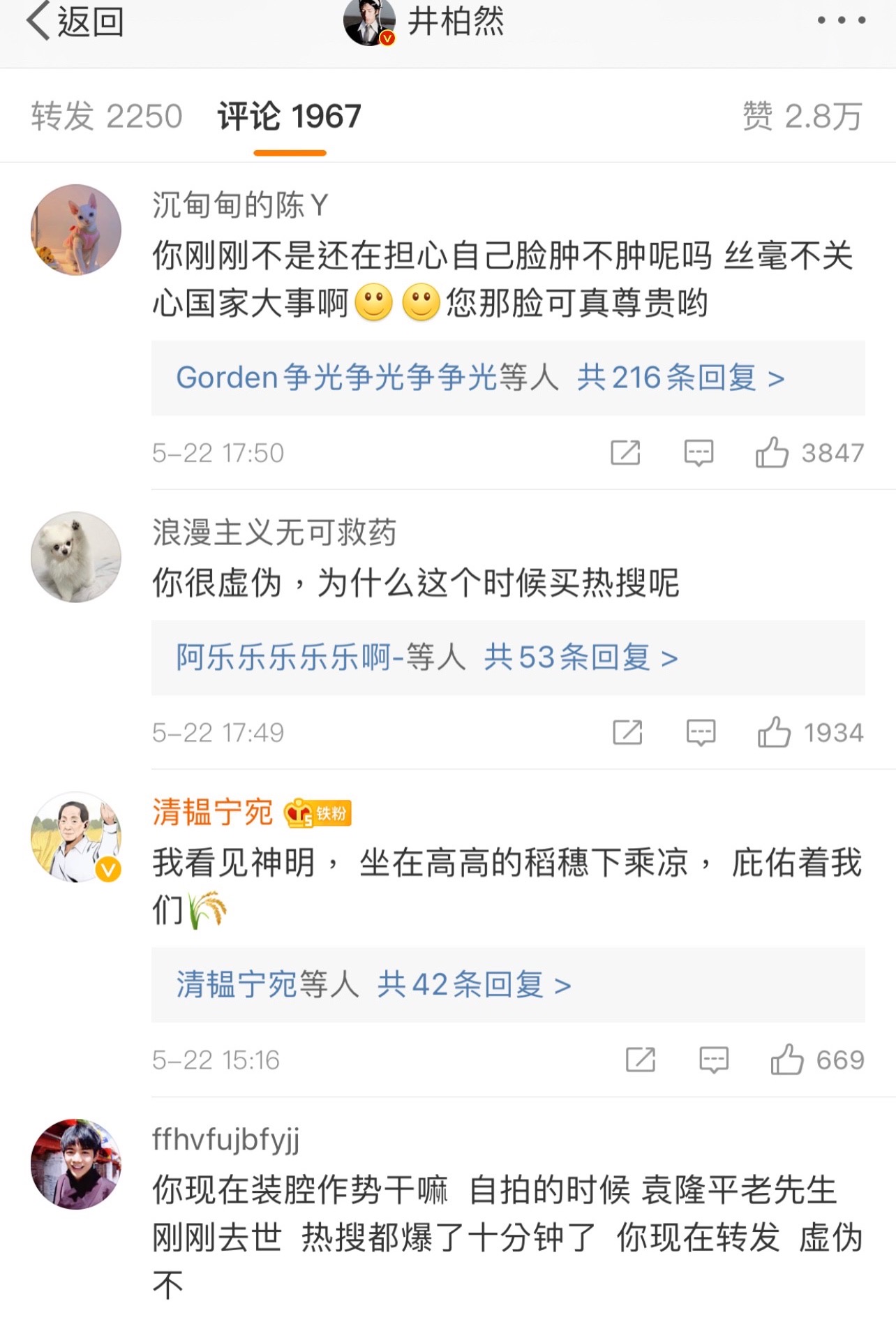Switch to the 评论 1967 tab
The height and width of the screenshot is (1322, 896).
[290, 117]
